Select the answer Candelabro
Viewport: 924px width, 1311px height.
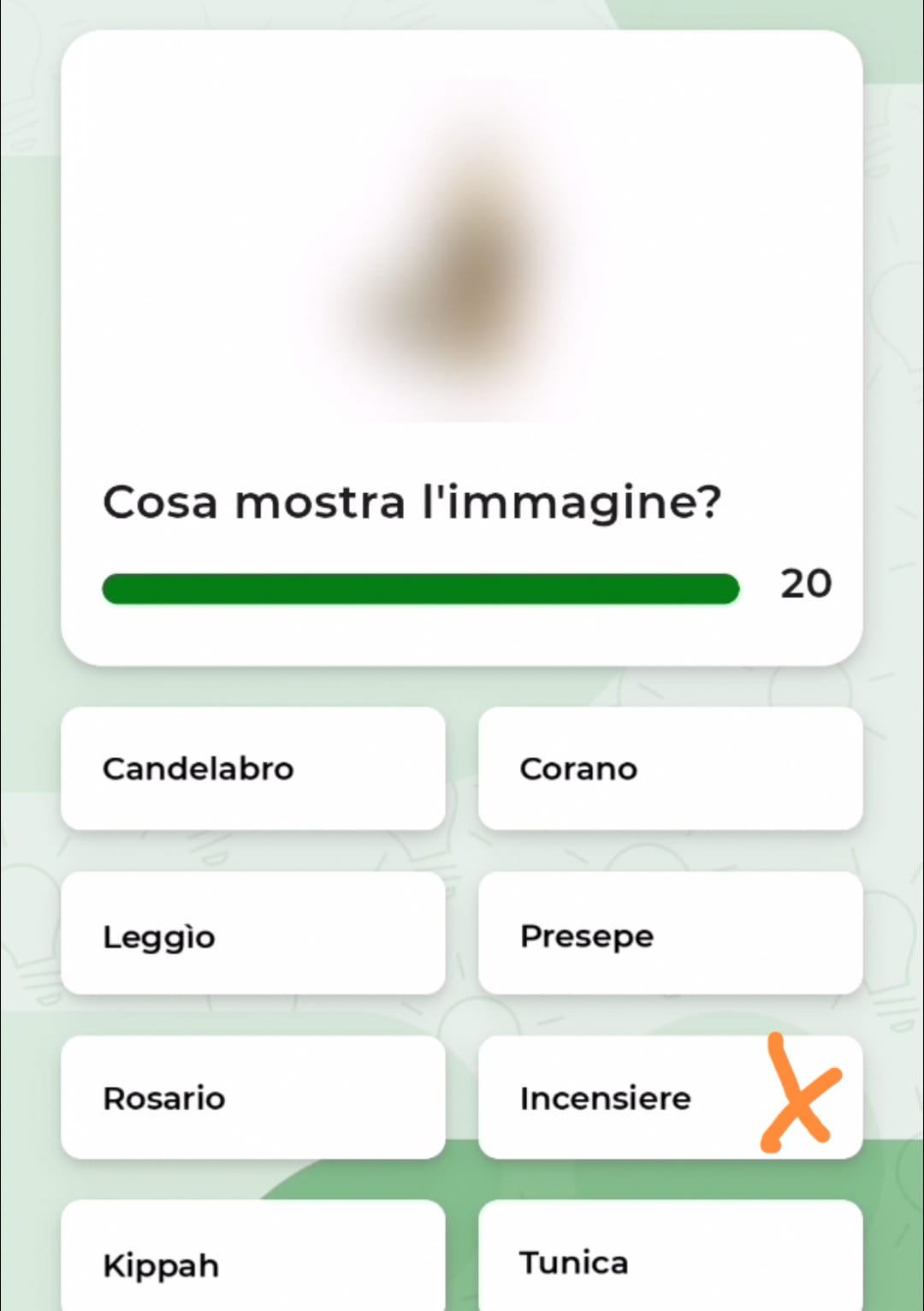[x=252, y=768]
